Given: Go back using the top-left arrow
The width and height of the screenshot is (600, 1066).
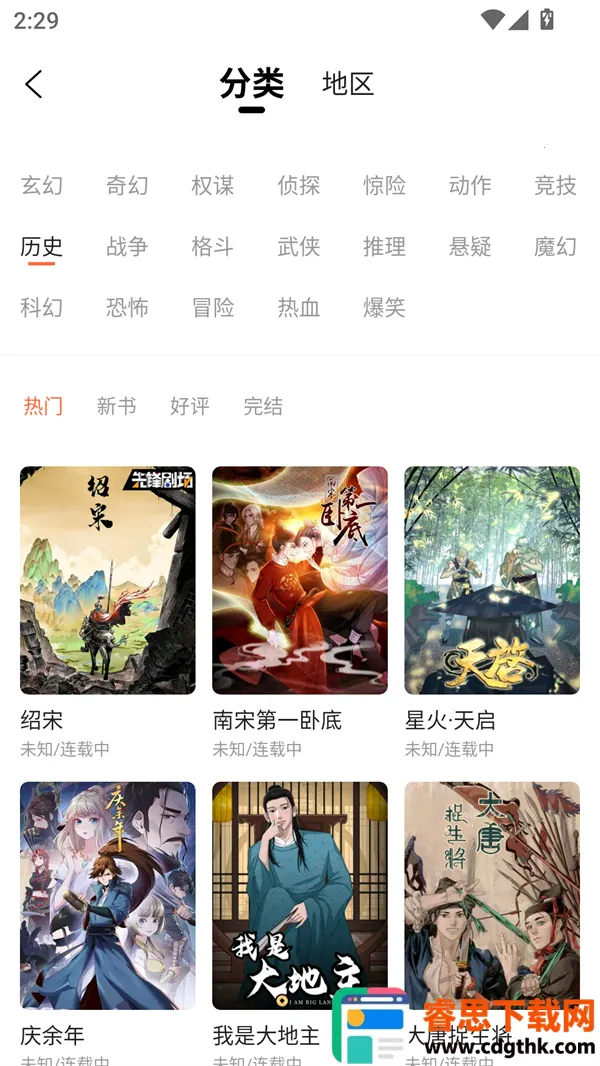Looking at the screenshot, I should (34, 85).
